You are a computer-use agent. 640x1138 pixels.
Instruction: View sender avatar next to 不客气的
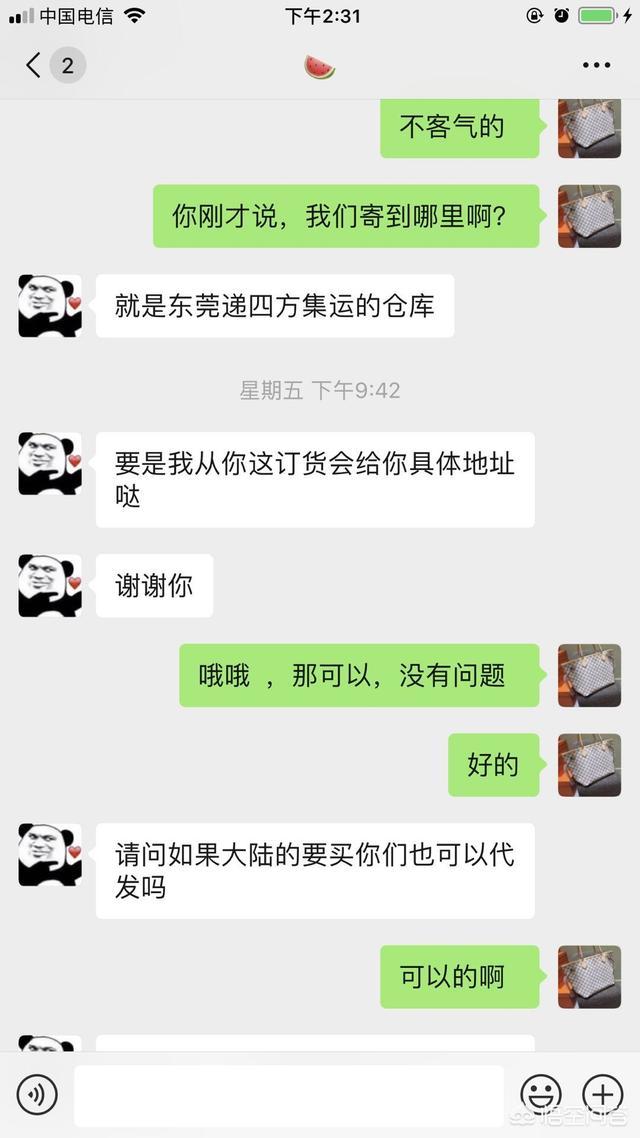(x=589, y=127)
